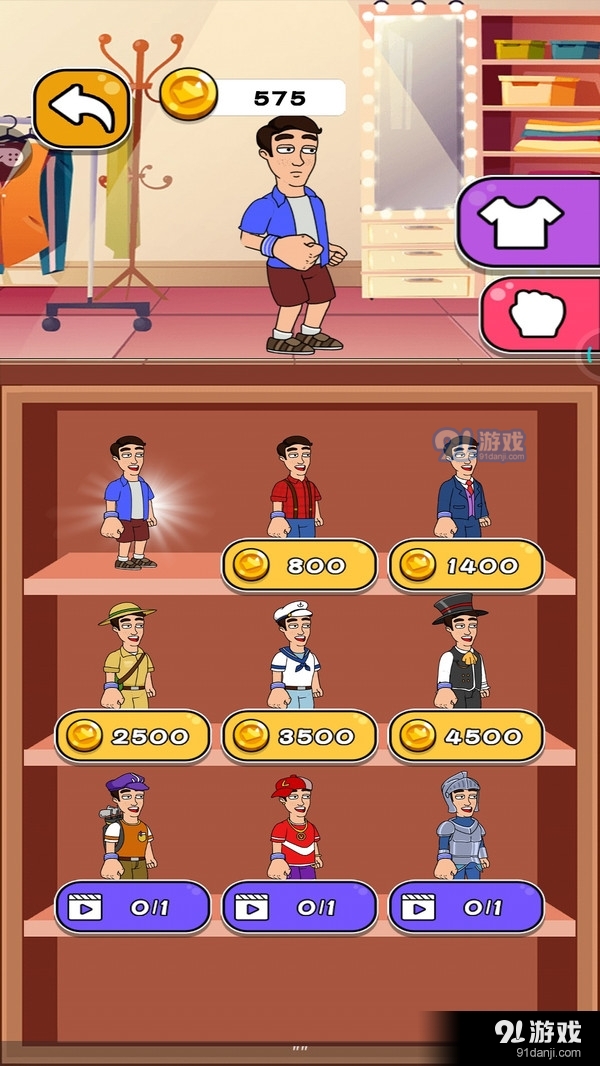Purchase the sailor outfit for 3500 coins
Viewport: 600px width, 1066px height.
point(299,737)
